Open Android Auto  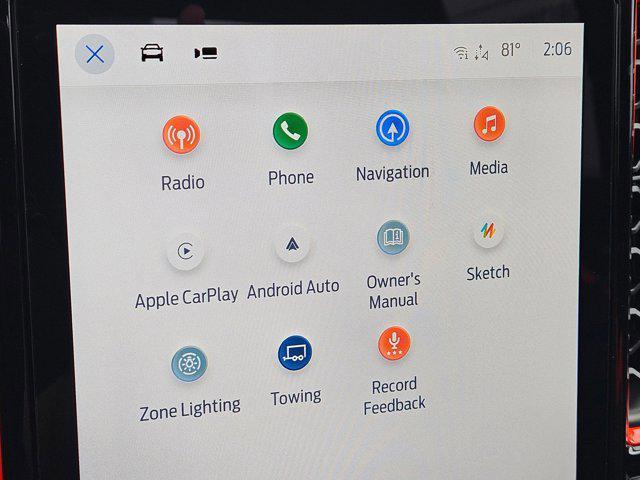coord(292,245)
